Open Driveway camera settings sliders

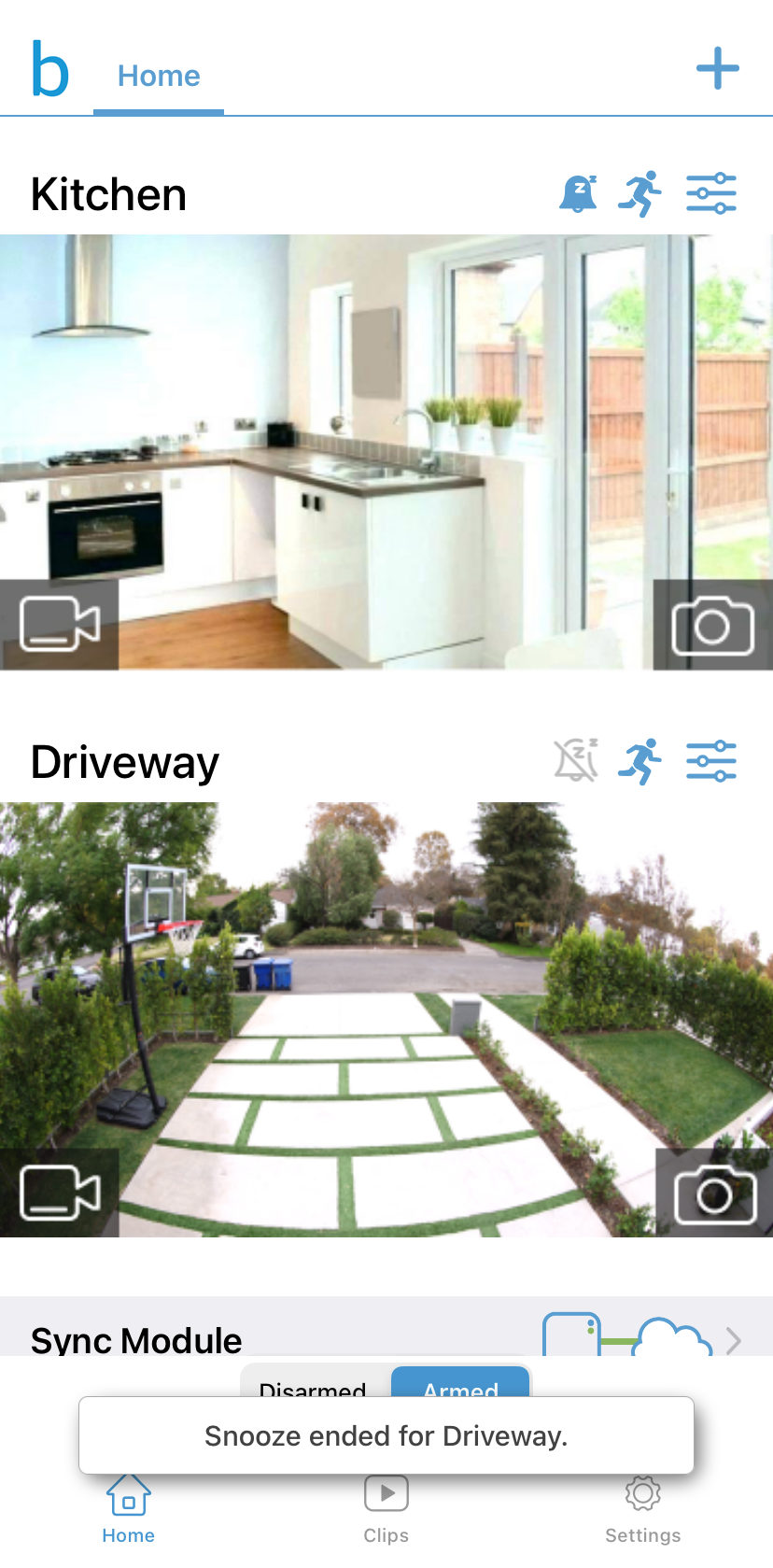point(711,761)
